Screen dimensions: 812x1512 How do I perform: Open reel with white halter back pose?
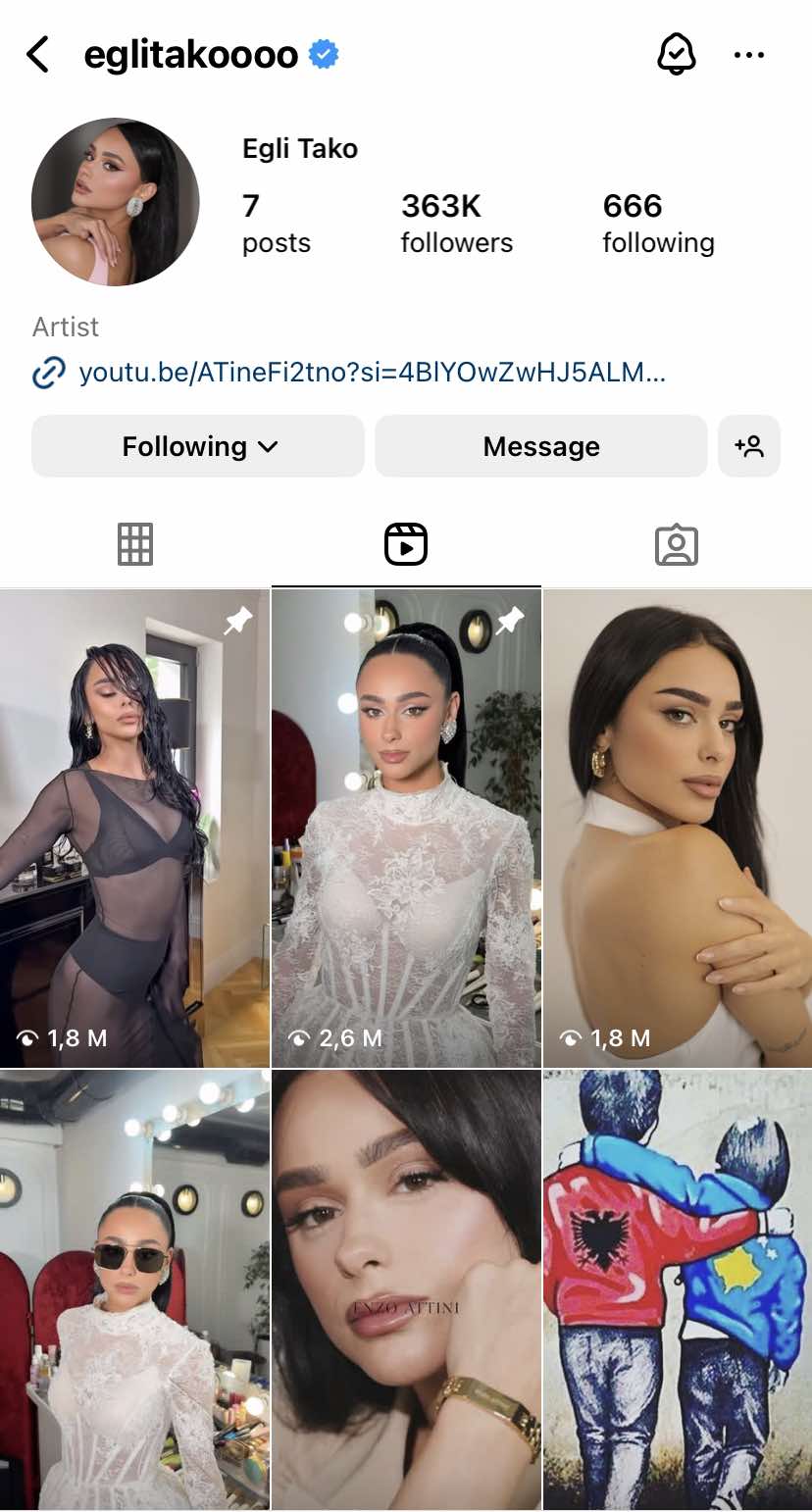pos(678,829)
